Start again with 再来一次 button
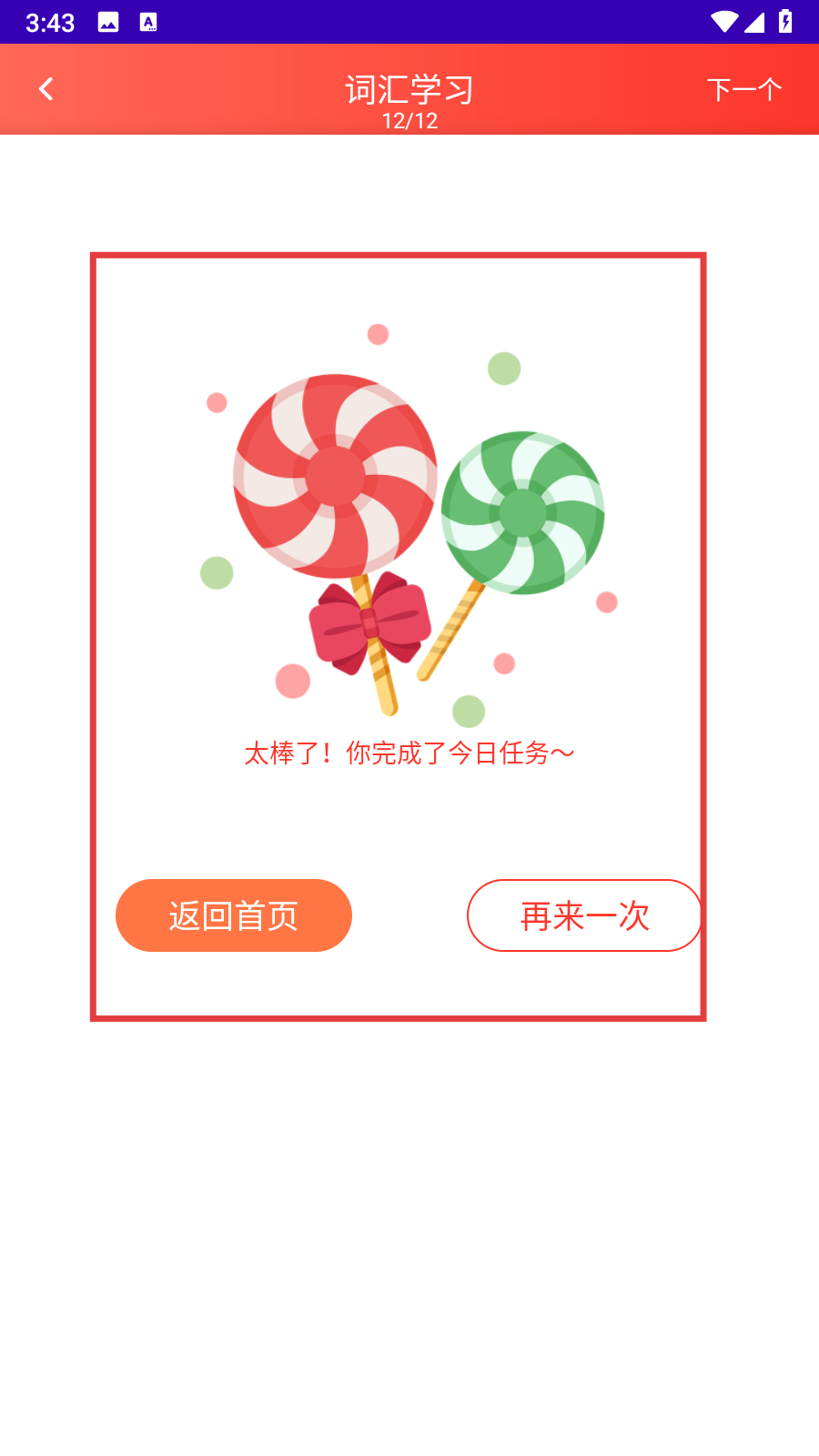 (584, 915)
